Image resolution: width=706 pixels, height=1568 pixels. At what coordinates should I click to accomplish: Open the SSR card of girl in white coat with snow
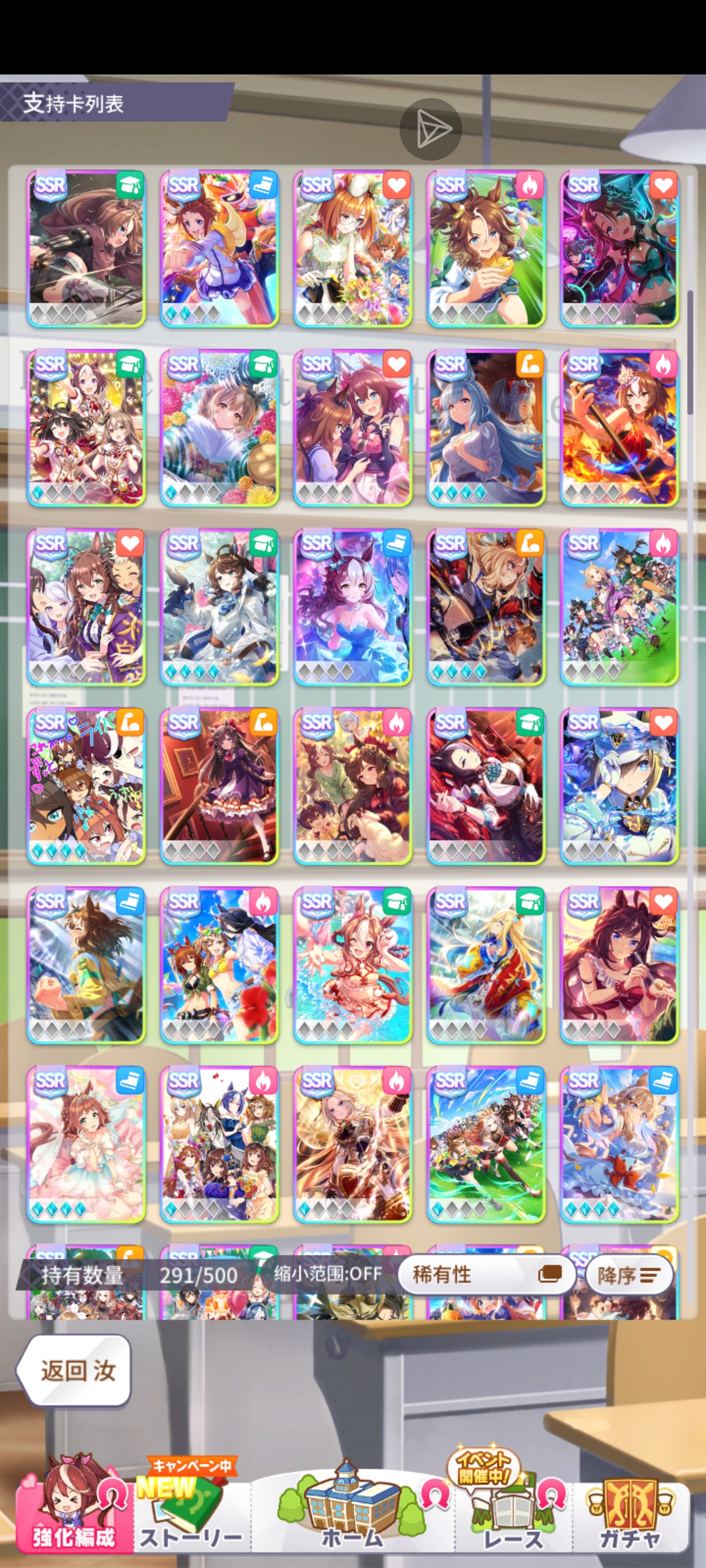pyautogui.click(x=219, y=607)
